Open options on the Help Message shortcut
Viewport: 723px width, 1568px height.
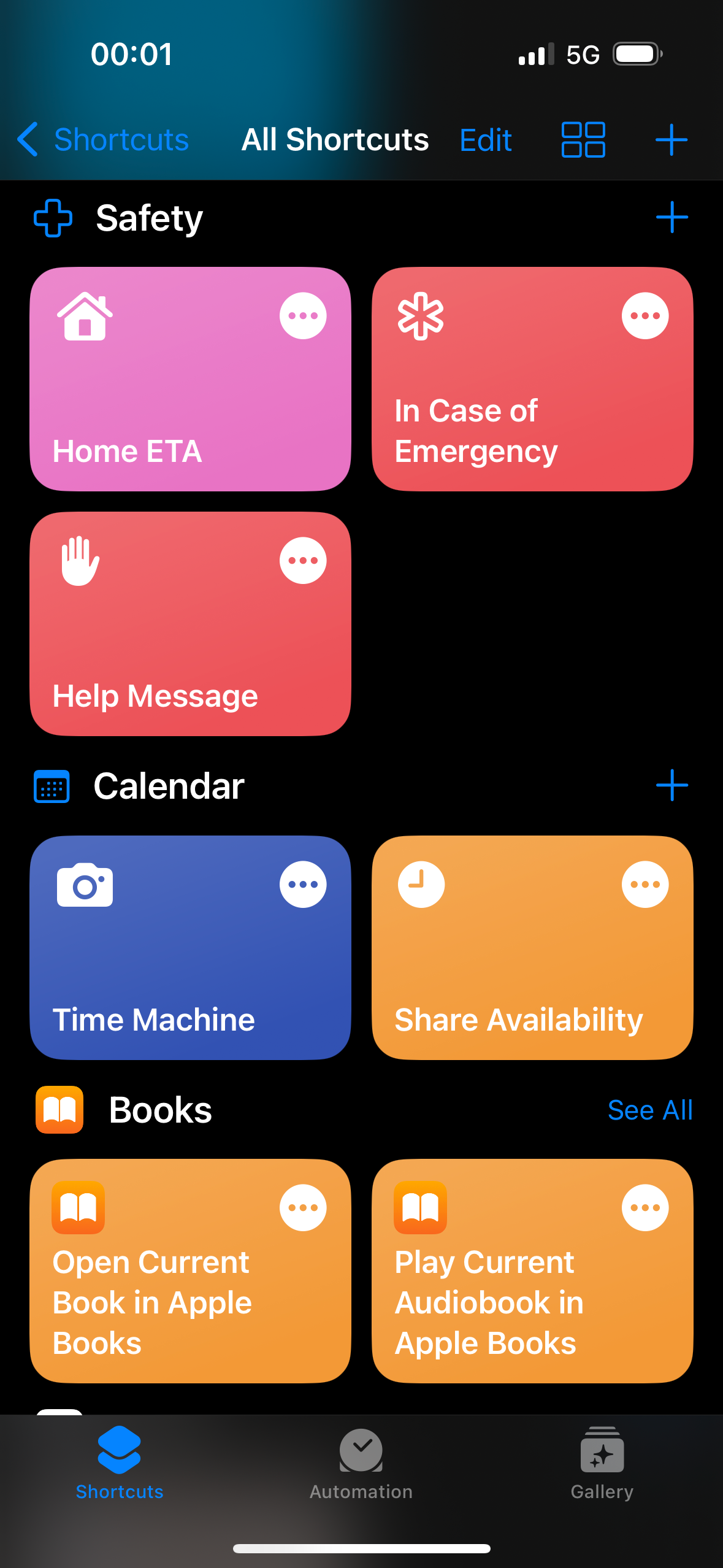pos(304,559)
